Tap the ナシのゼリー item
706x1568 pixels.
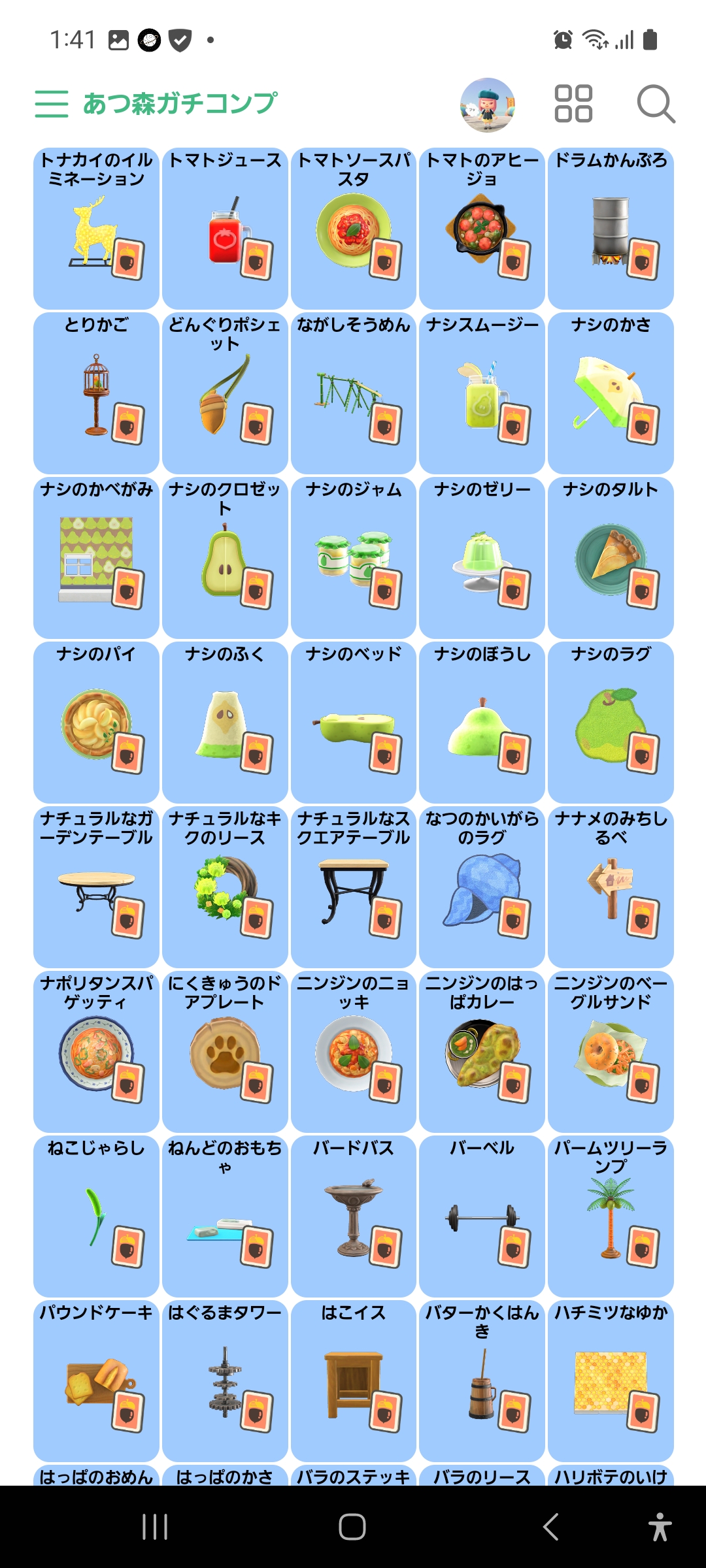point(482,558)
